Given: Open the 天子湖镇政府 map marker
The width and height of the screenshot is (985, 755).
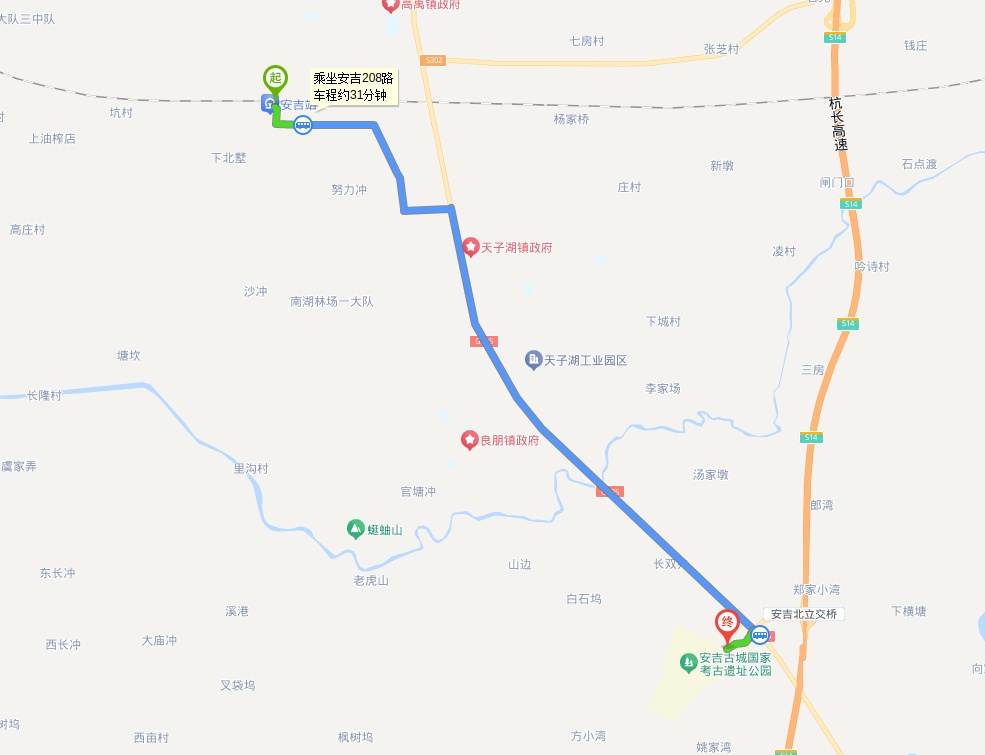Looking at the screenshot, I should (x=471, y=247).
